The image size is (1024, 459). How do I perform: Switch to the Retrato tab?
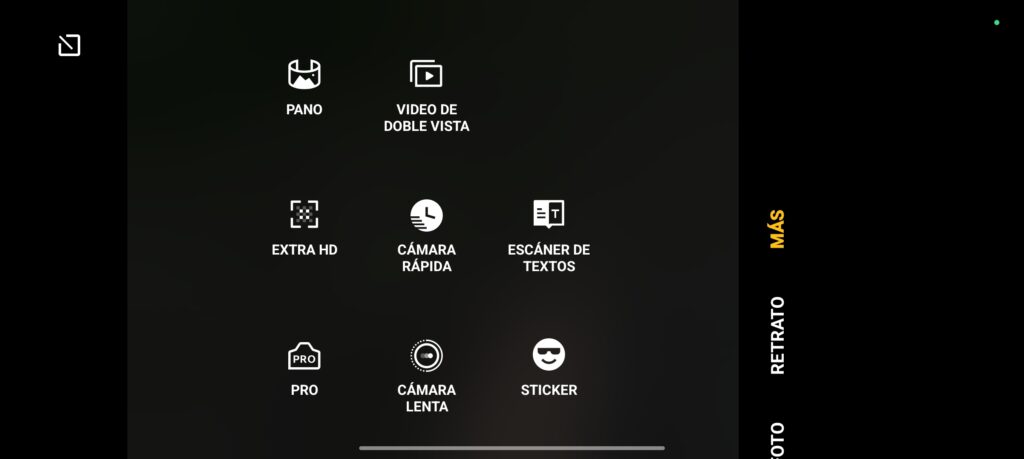point(777,335)
